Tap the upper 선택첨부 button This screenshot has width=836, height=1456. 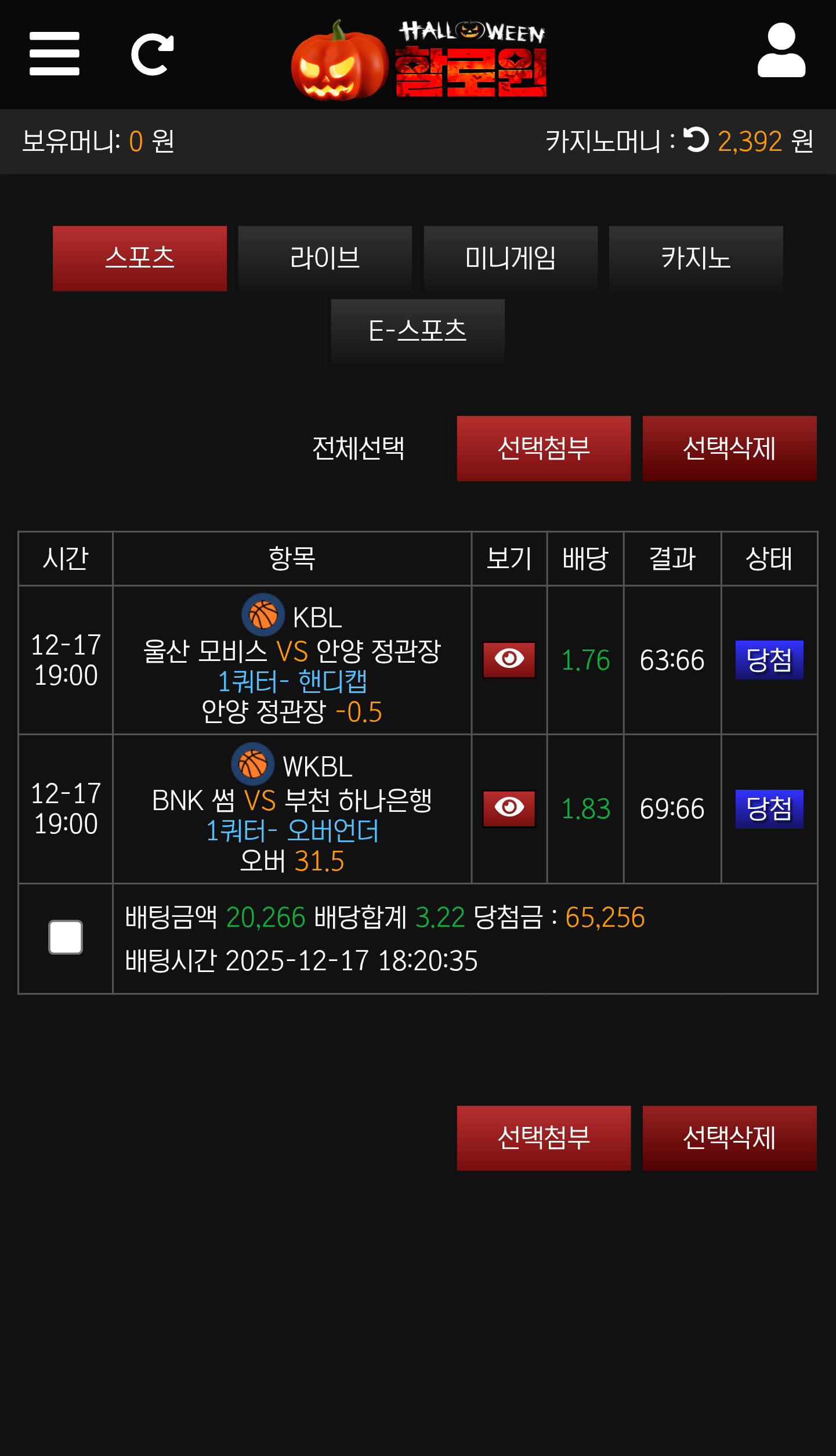coord(544,448)
